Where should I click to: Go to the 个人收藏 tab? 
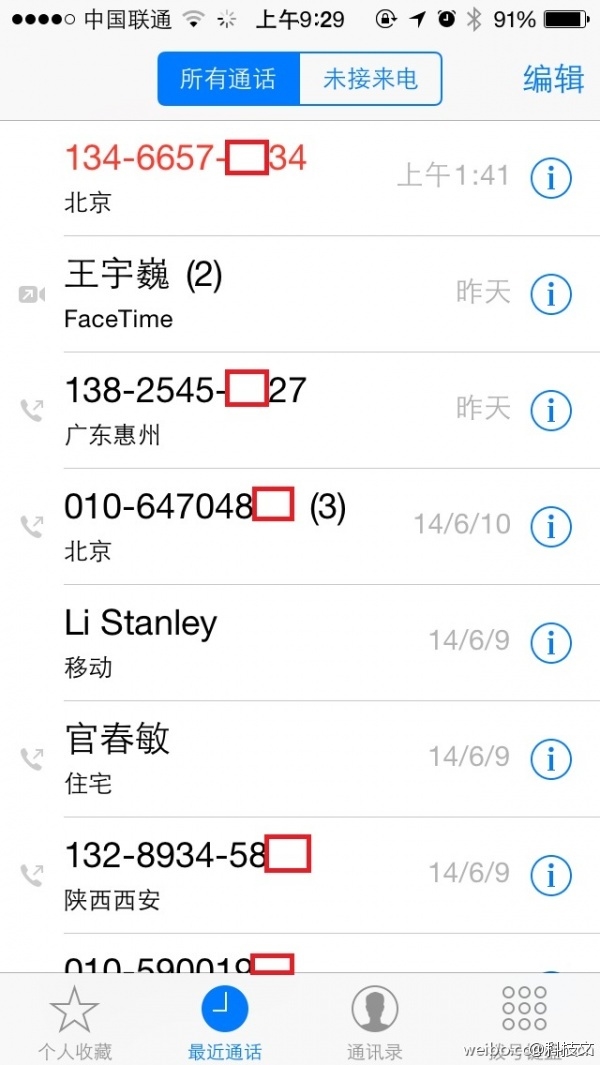coord(75,1020)
